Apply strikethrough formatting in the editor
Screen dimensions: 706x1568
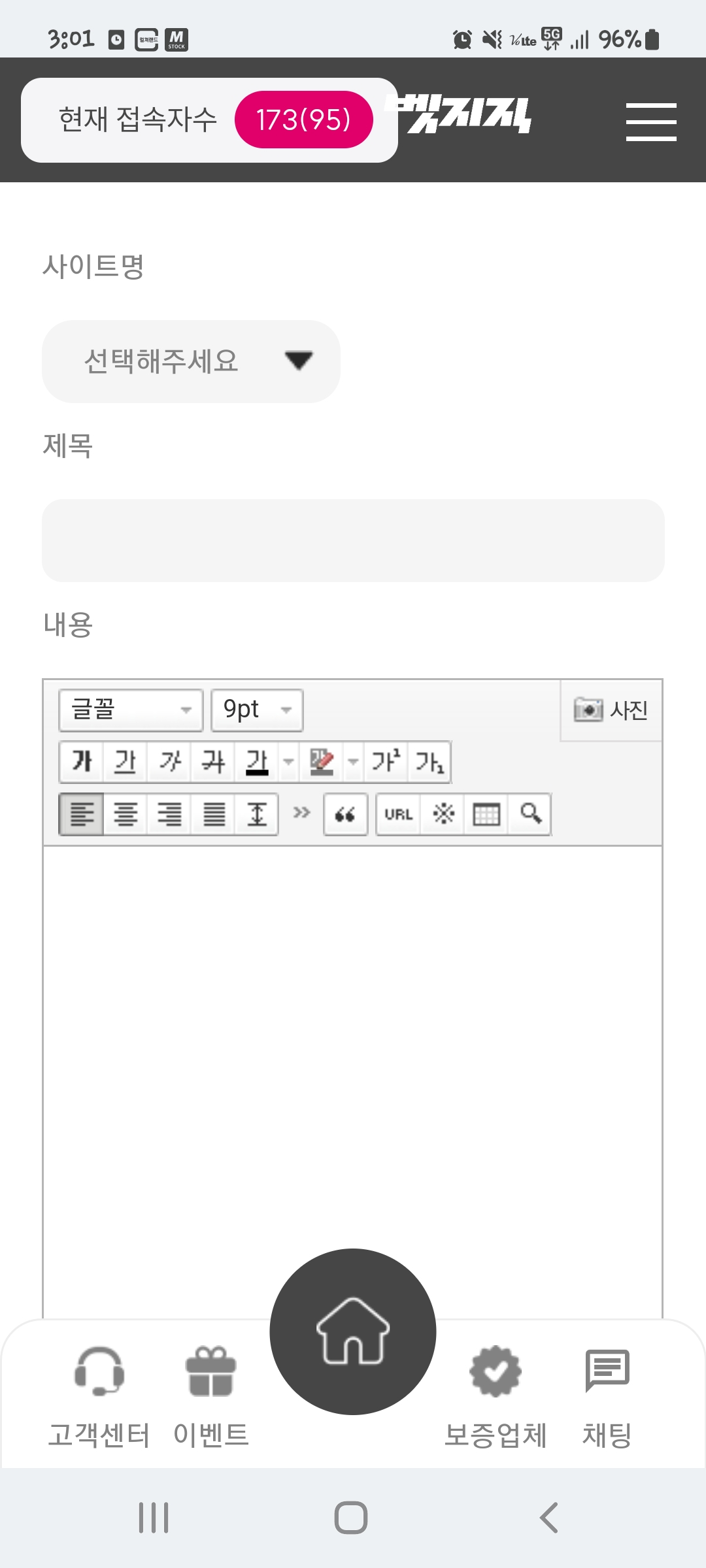[213, 762]
